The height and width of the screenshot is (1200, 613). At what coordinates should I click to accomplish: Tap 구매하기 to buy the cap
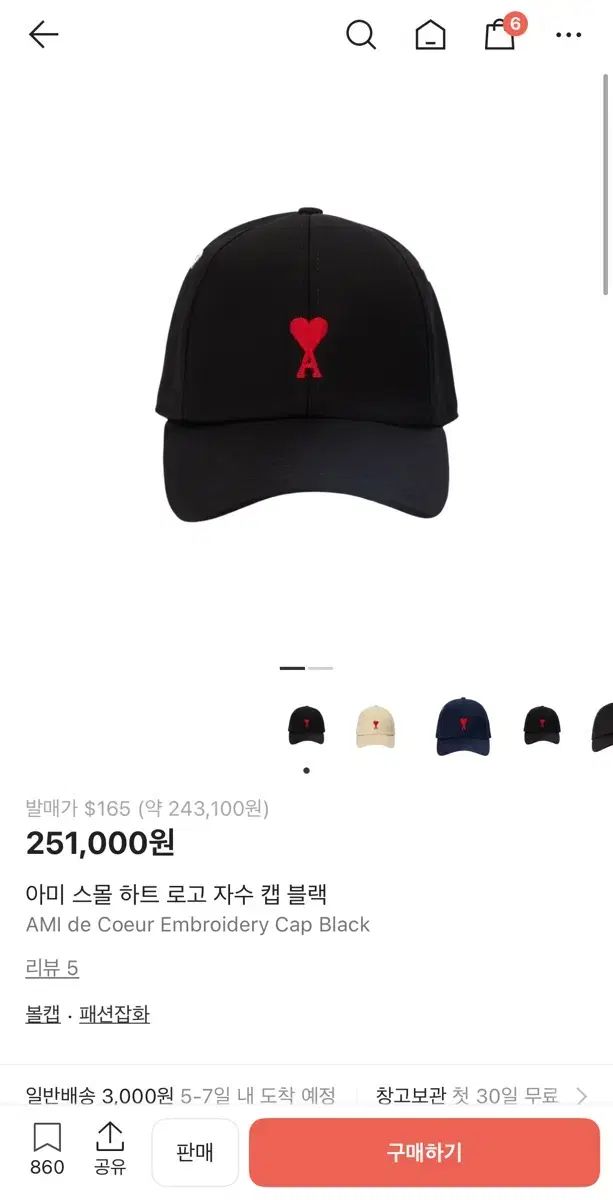[424, 1152]
